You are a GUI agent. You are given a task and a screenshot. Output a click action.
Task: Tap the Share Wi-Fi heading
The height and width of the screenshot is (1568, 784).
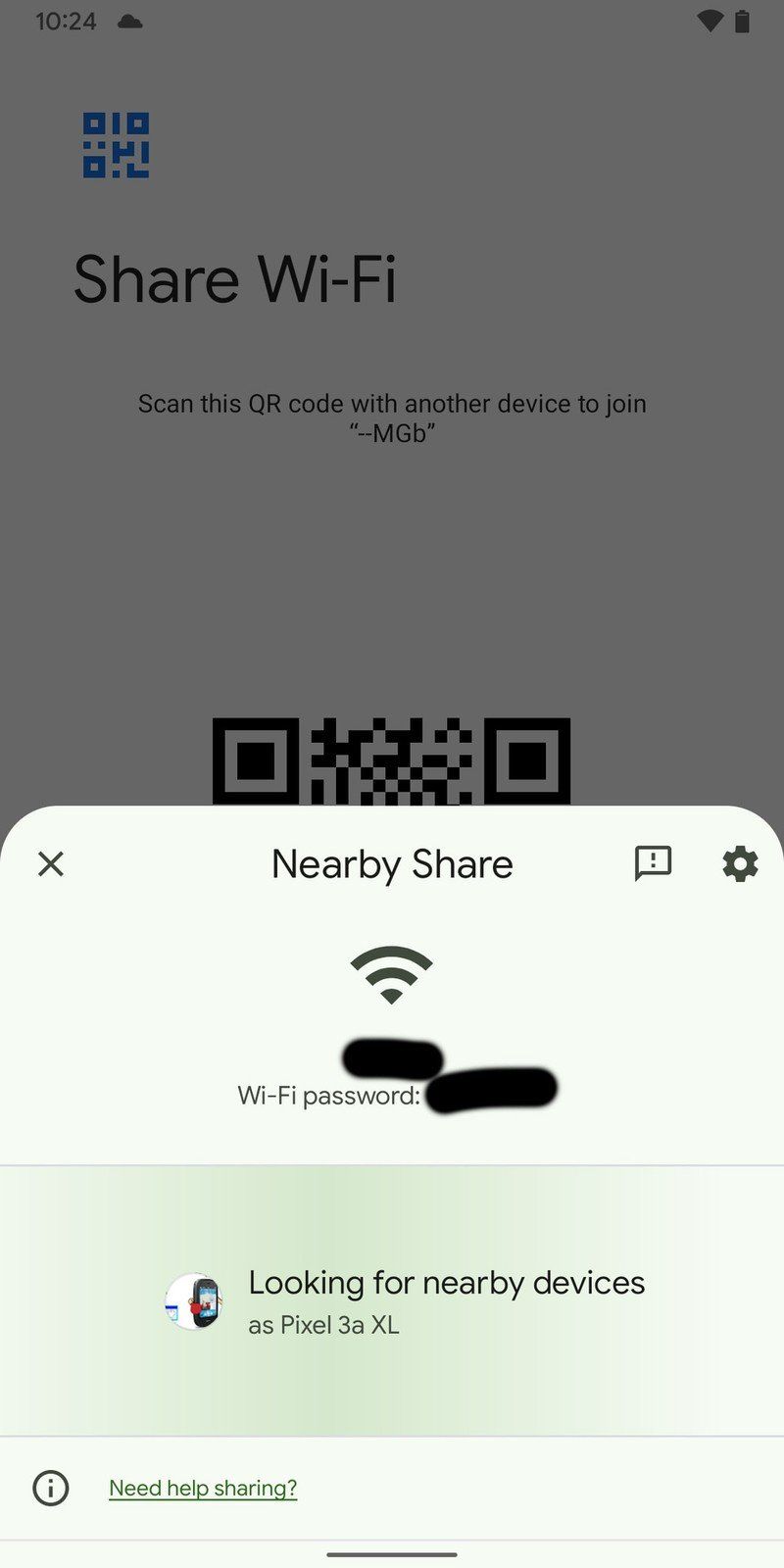point(236,279)
